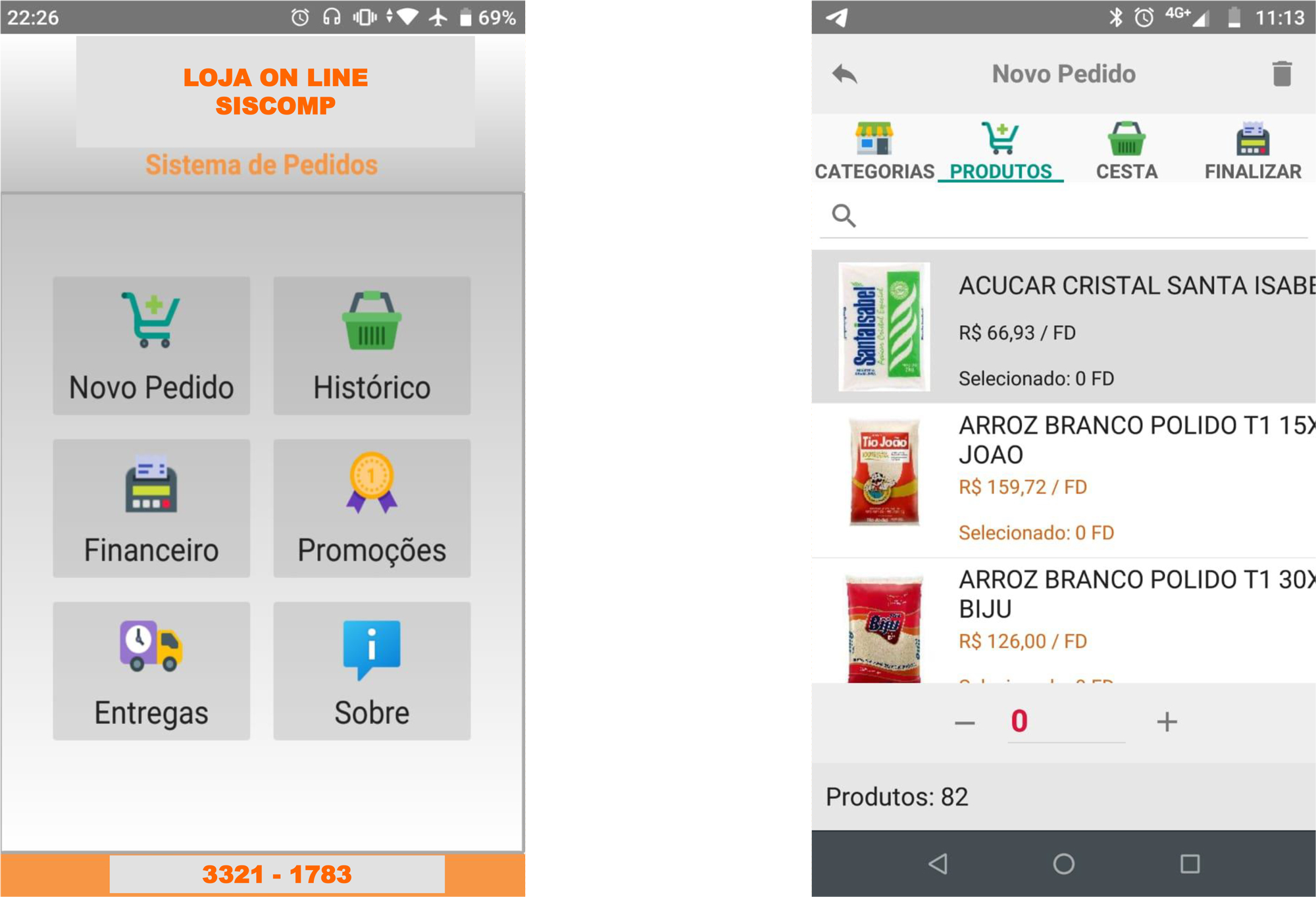Image resolution: width=1316 pixels, height=897 pixels.
Task: Switch to the CESTA tab
Action: [x=1126, y=151]
